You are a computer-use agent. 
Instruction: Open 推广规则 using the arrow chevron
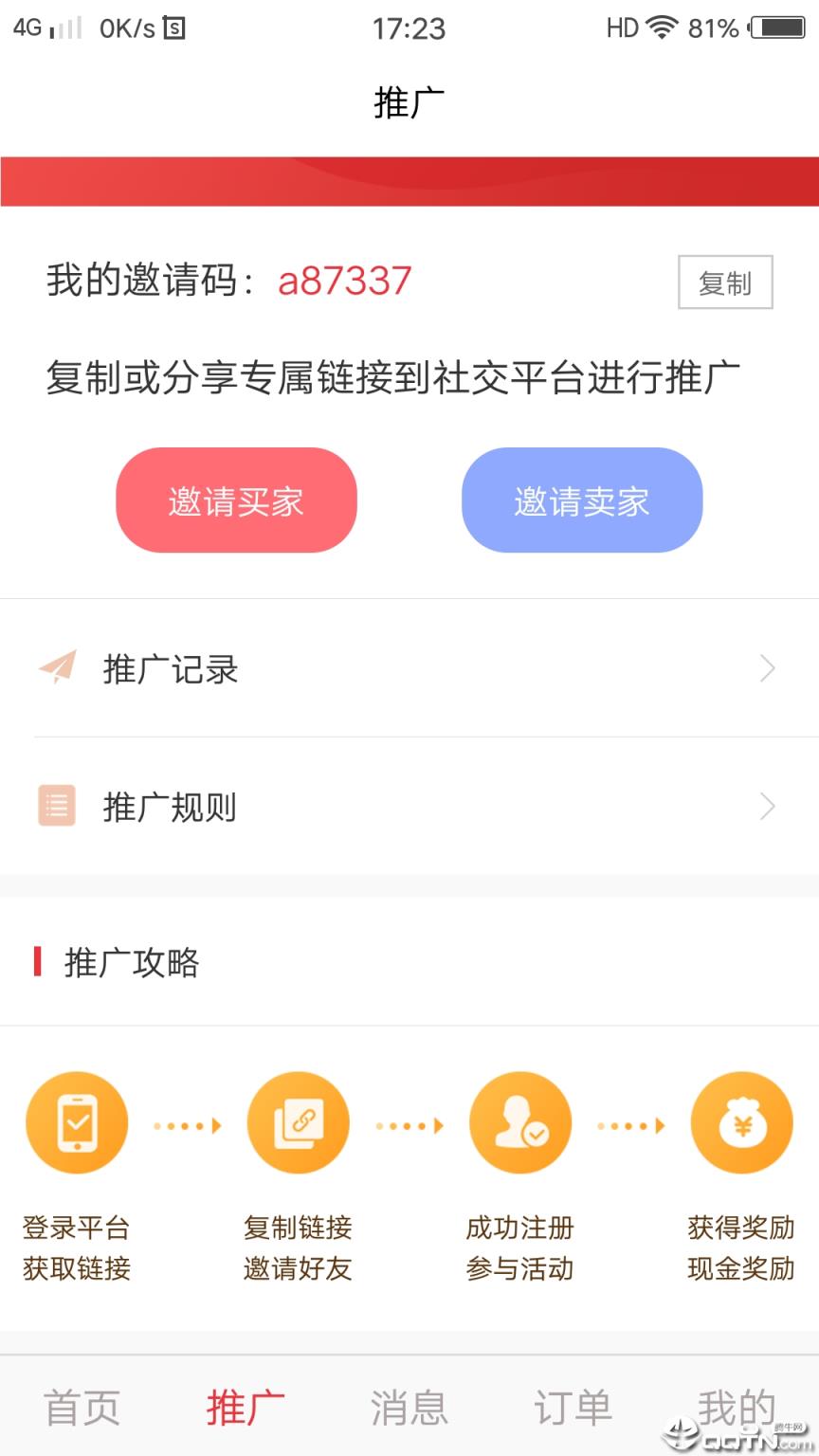point(768,807)
